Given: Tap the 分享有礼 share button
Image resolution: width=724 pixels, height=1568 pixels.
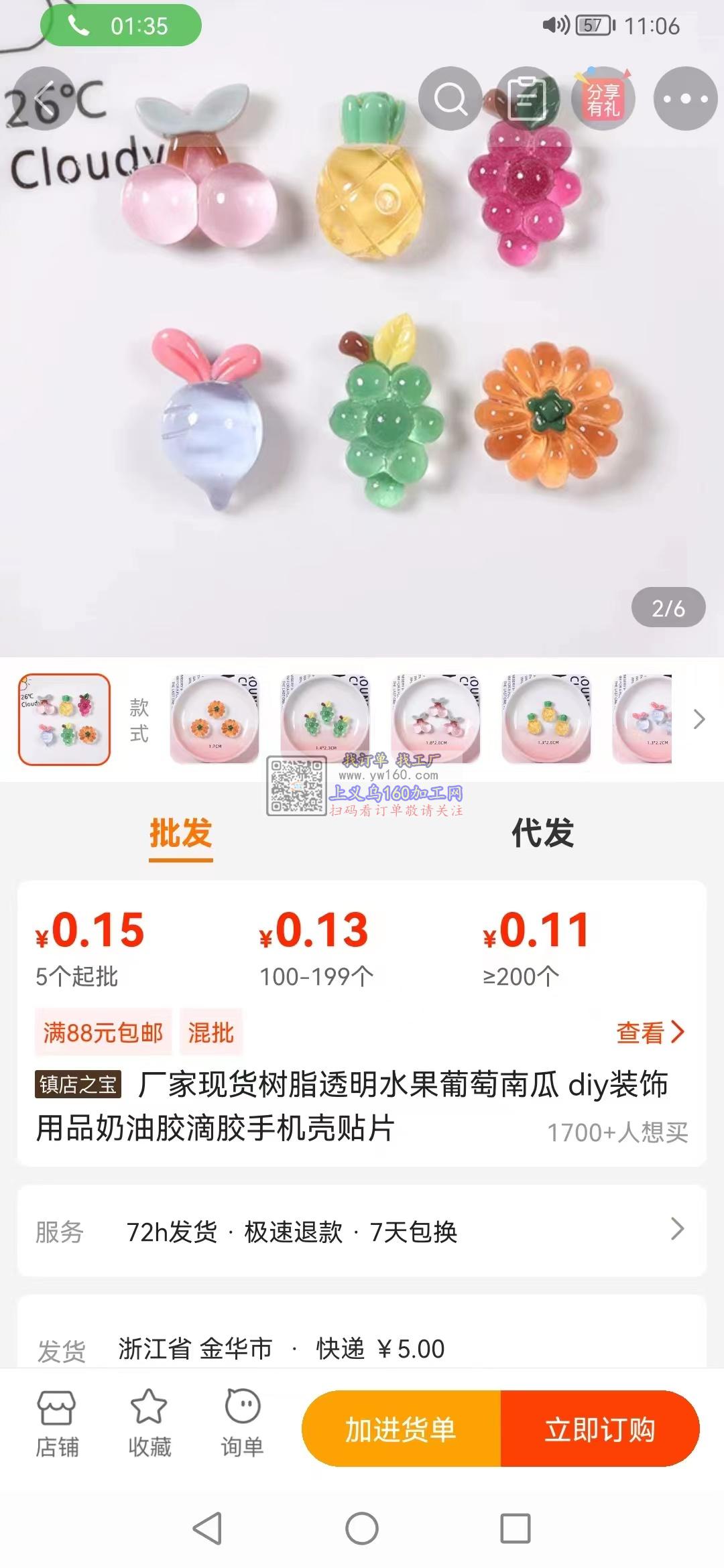Looking at the screenshot, I should pos(603,99).
